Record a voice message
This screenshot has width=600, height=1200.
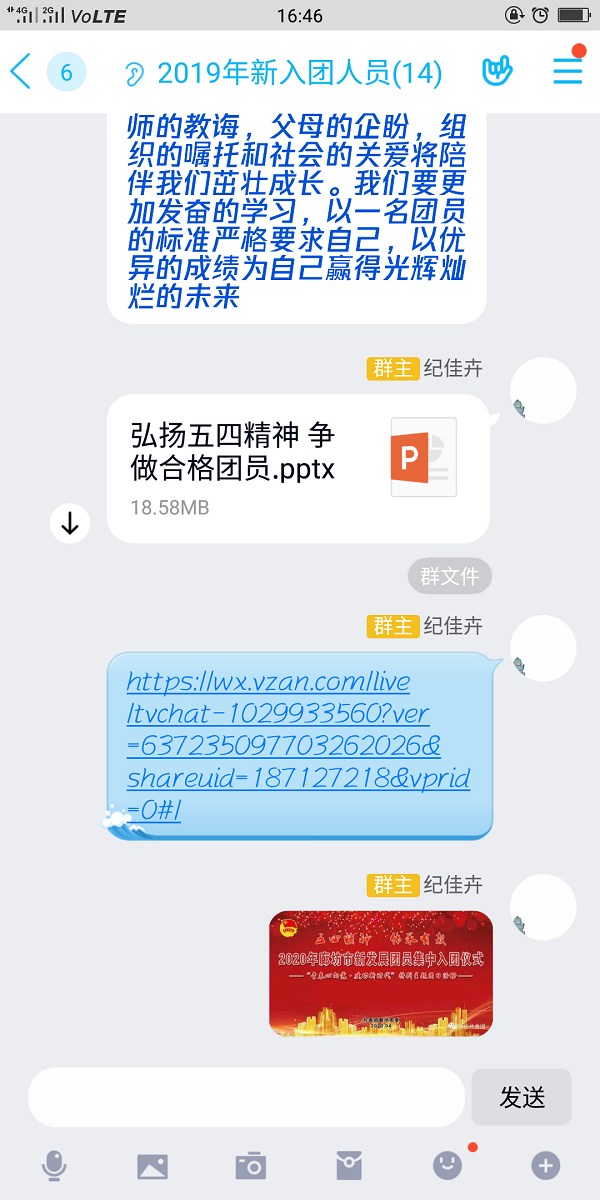tap(53, 1165)
